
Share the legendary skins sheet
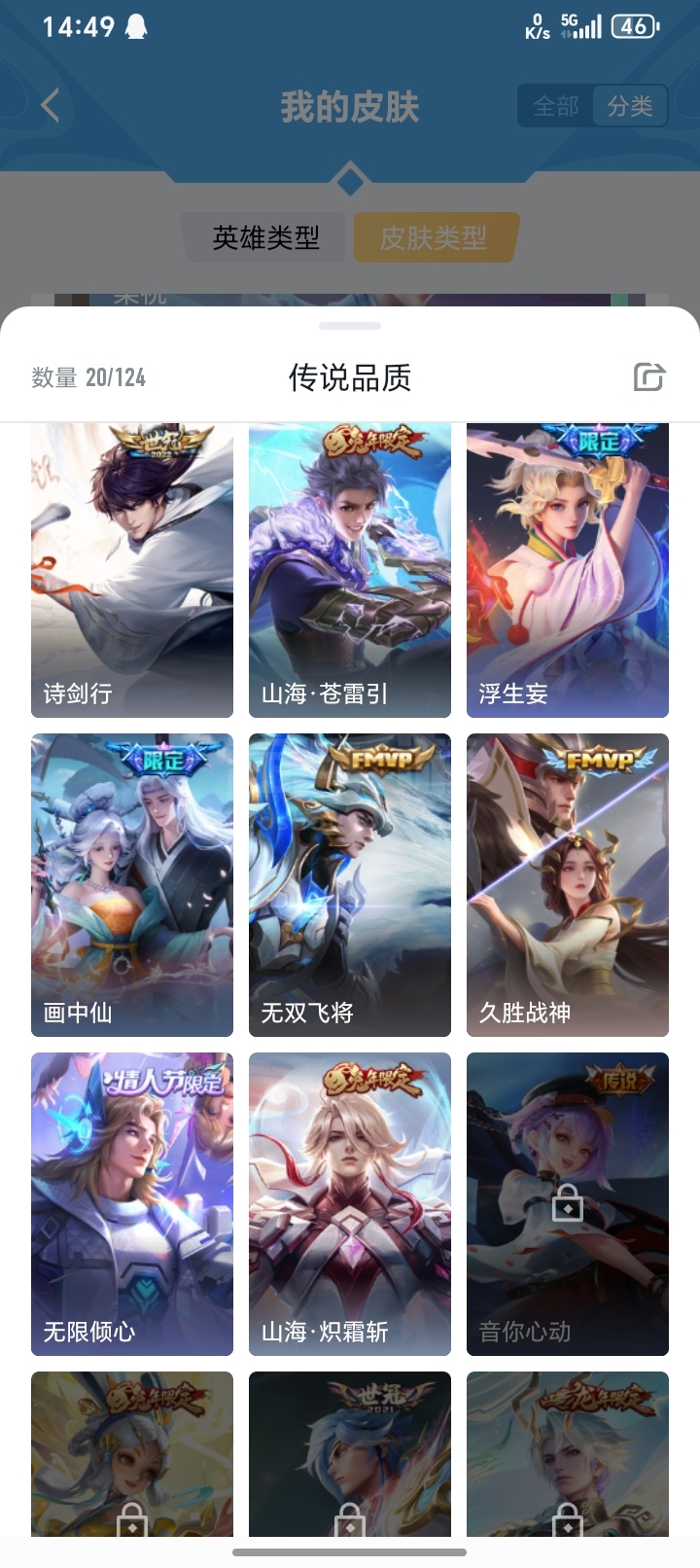coord(648,376)
